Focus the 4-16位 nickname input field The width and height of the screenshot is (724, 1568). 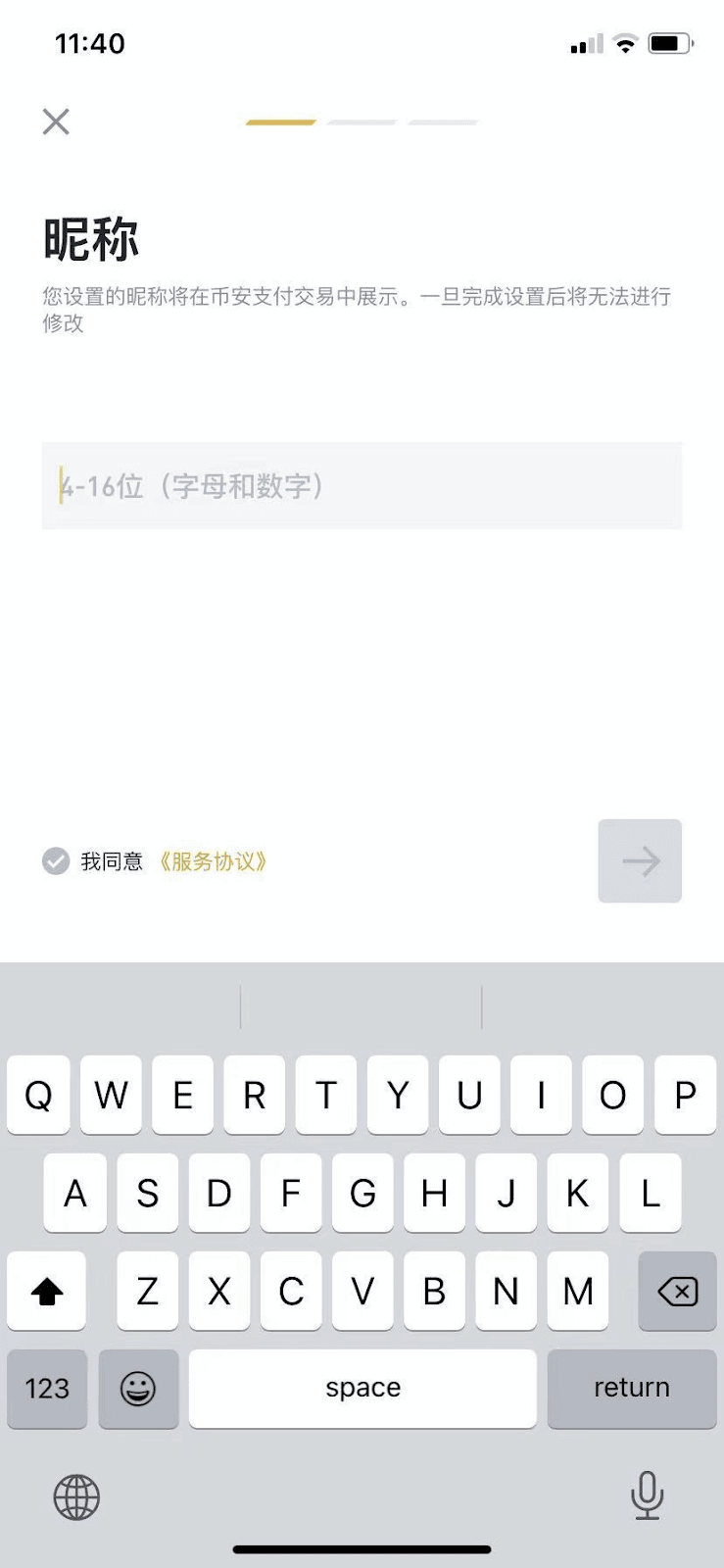click(362, 486)
